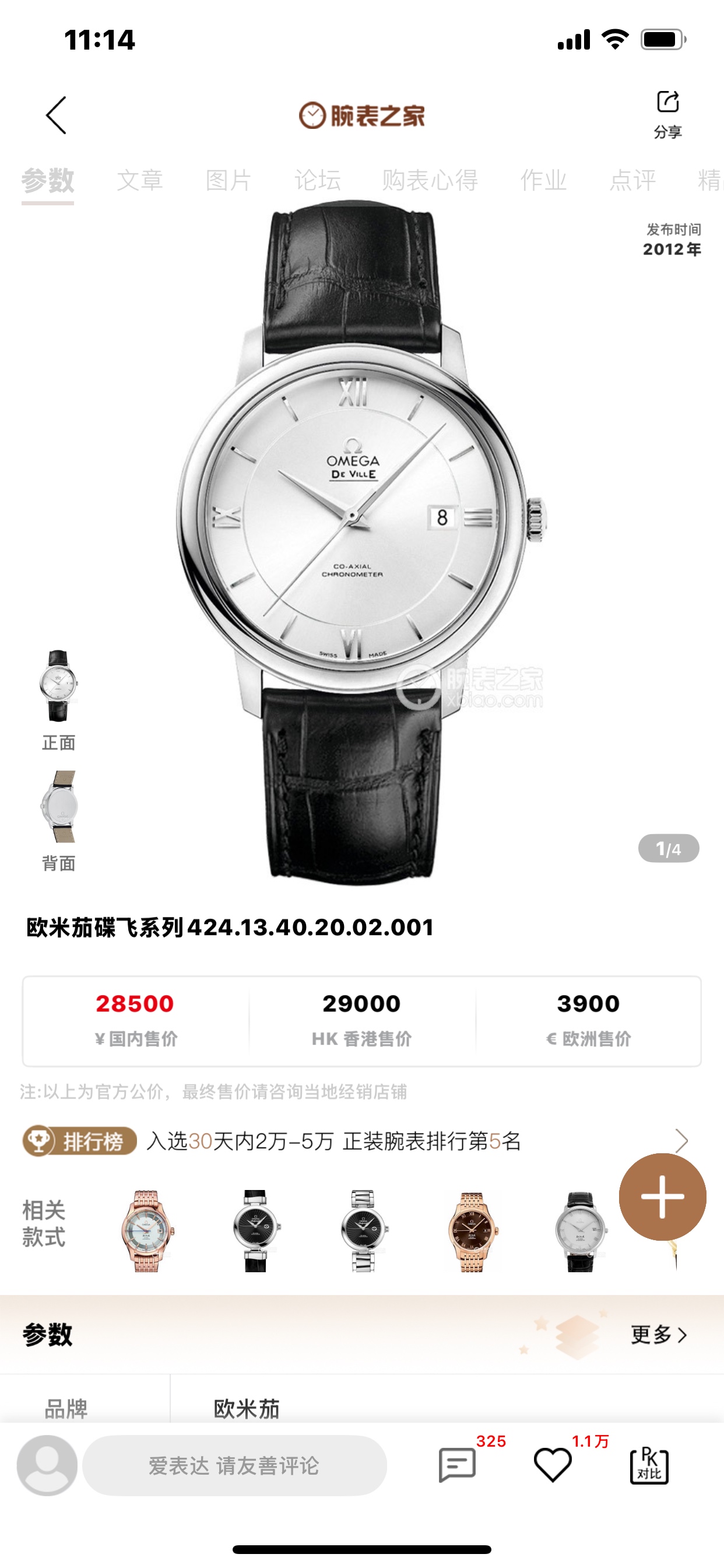Switch to the 图片 tab
This screenshot has width=724, height=1568.
[x=229, y=180]
